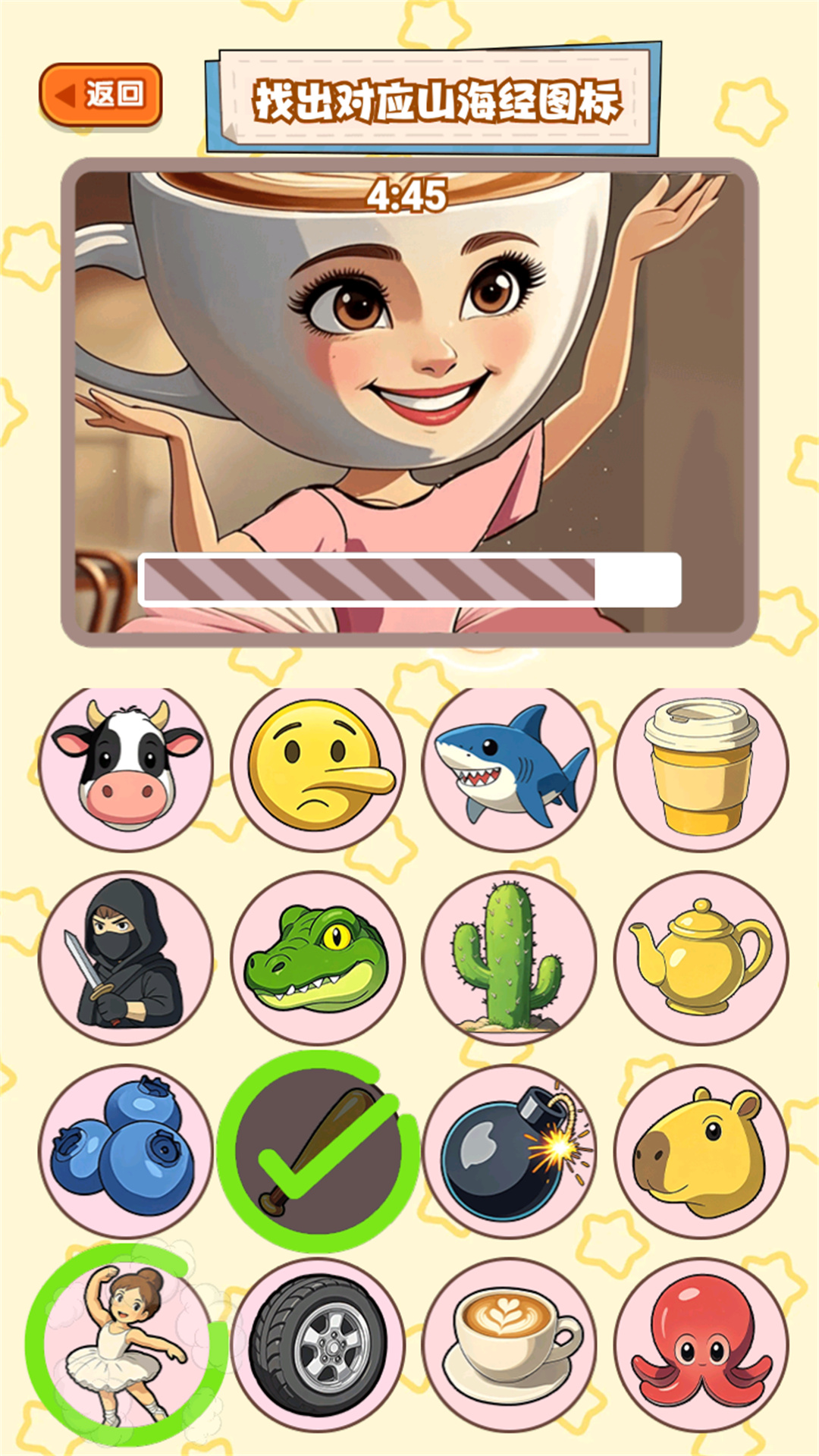Viewport: 819px width, 1456px height.
Task: Select the cow head icon
Action: [x=126, y=767]
